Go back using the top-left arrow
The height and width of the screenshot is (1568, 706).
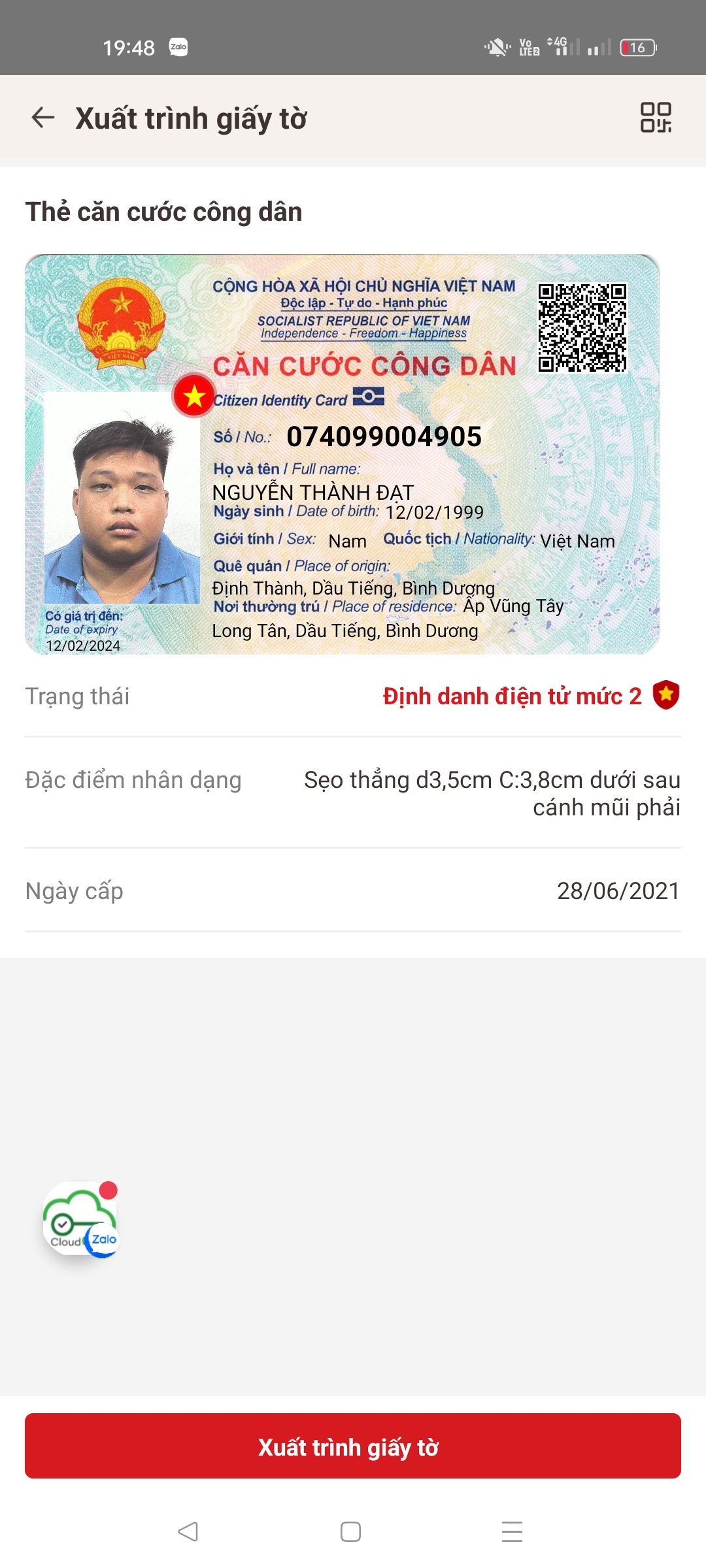pyautogui.click(x=43, y=118)
